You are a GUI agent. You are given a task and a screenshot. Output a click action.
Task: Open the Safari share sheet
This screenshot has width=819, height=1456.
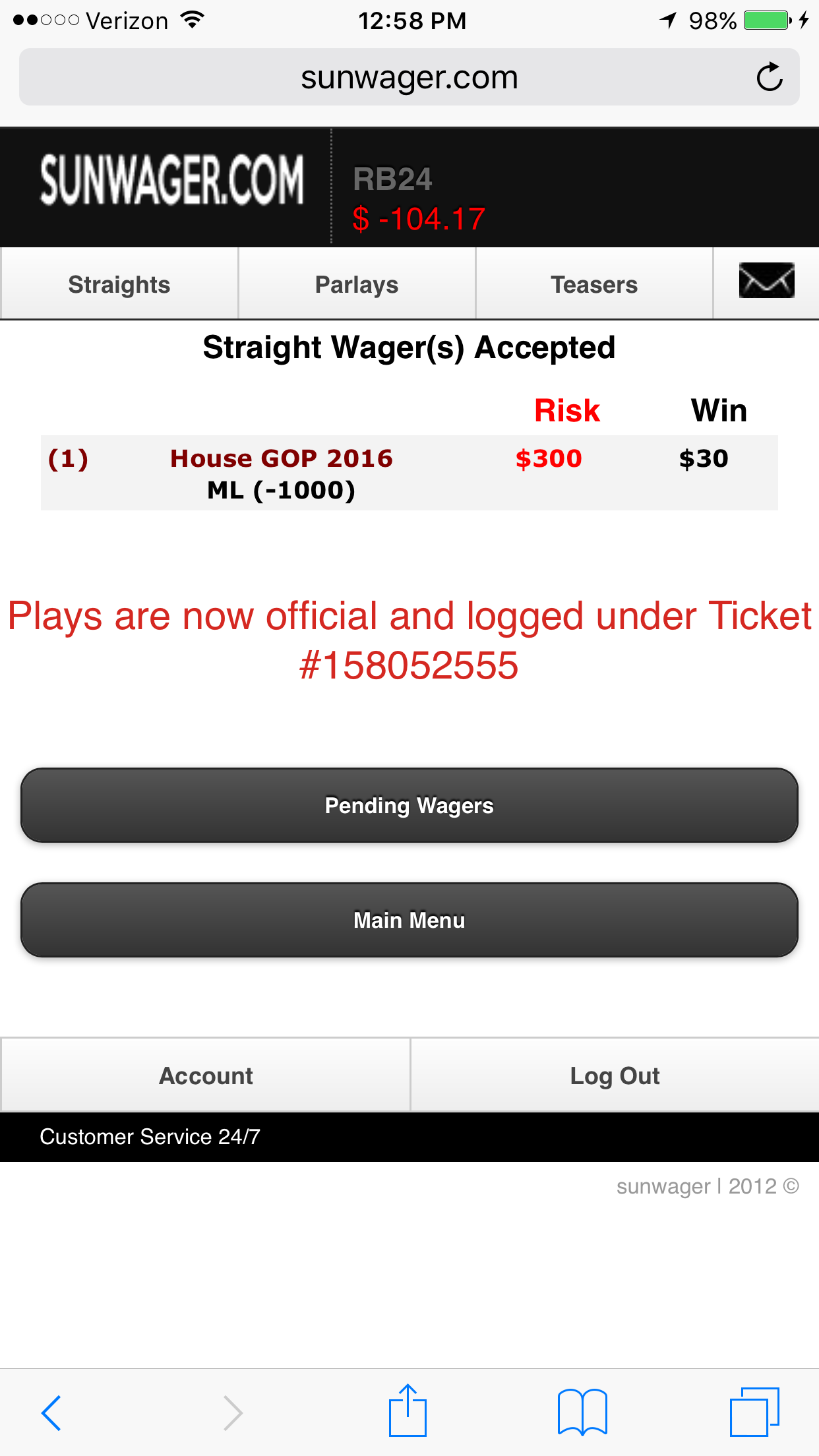[x=408, y=1410]
